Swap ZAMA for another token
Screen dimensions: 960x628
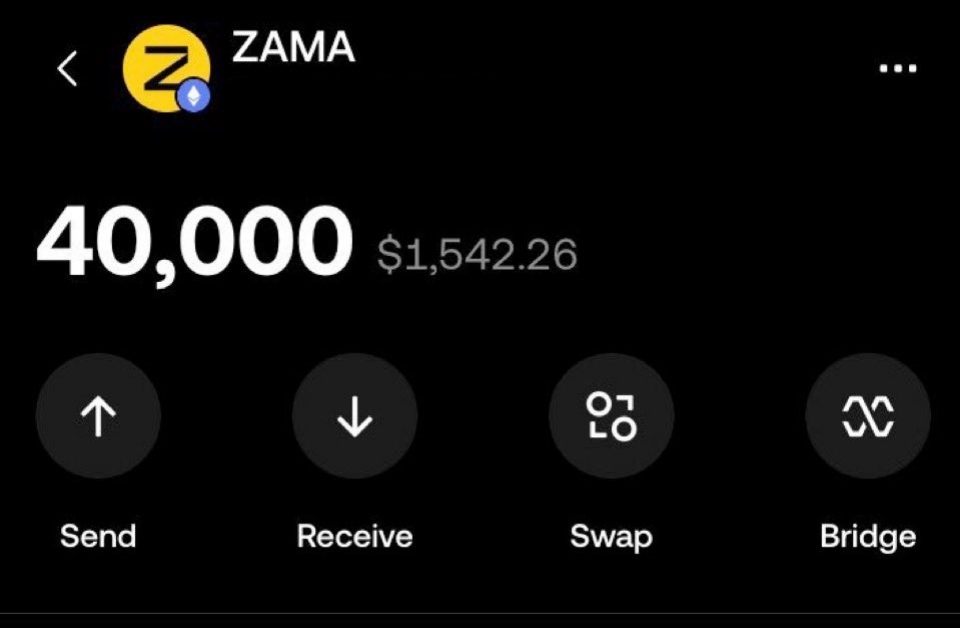[611, 416]
